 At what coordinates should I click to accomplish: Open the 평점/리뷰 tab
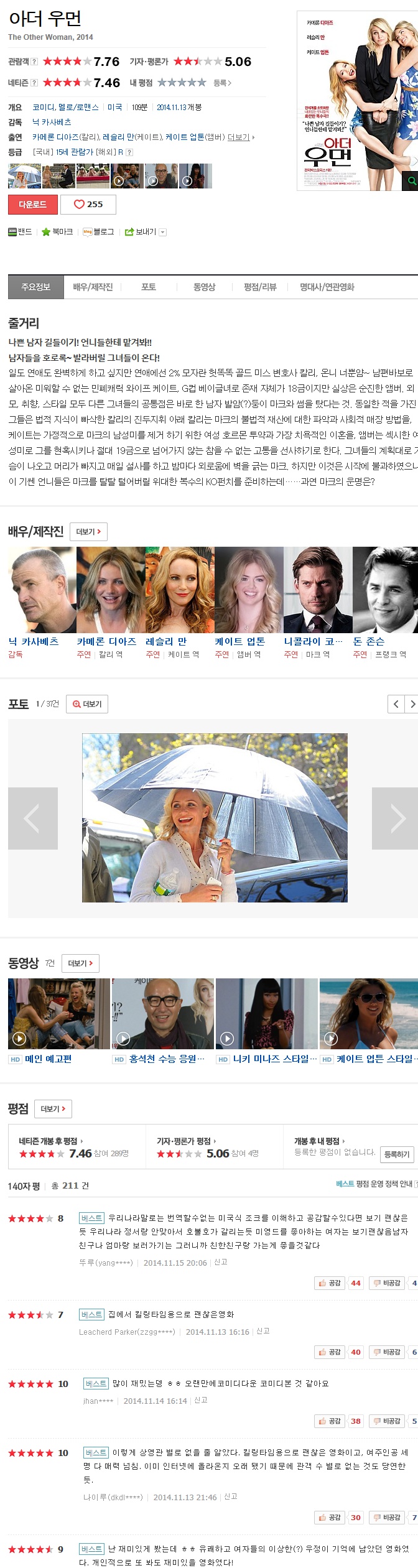(260, 287)
